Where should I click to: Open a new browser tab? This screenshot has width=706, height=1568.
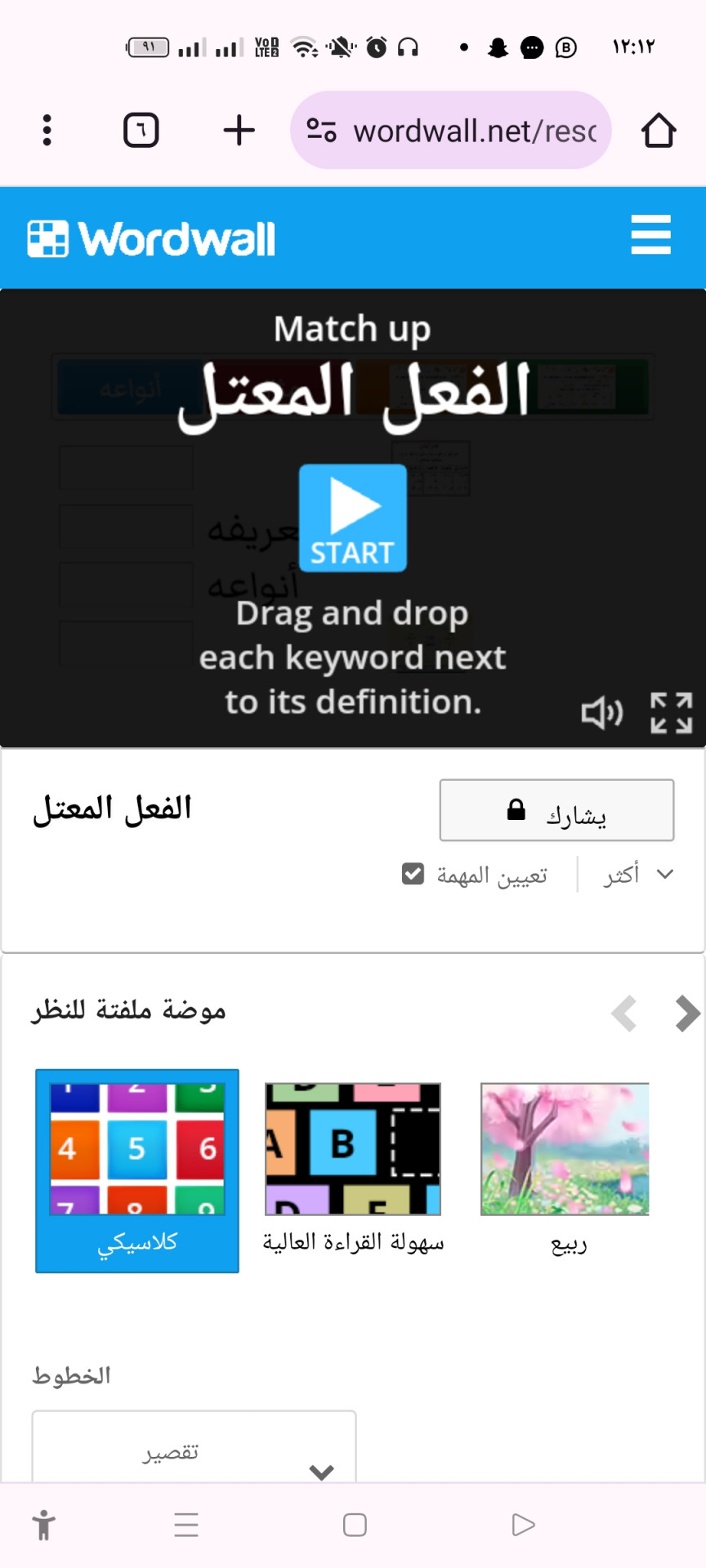tap(239, 131)
